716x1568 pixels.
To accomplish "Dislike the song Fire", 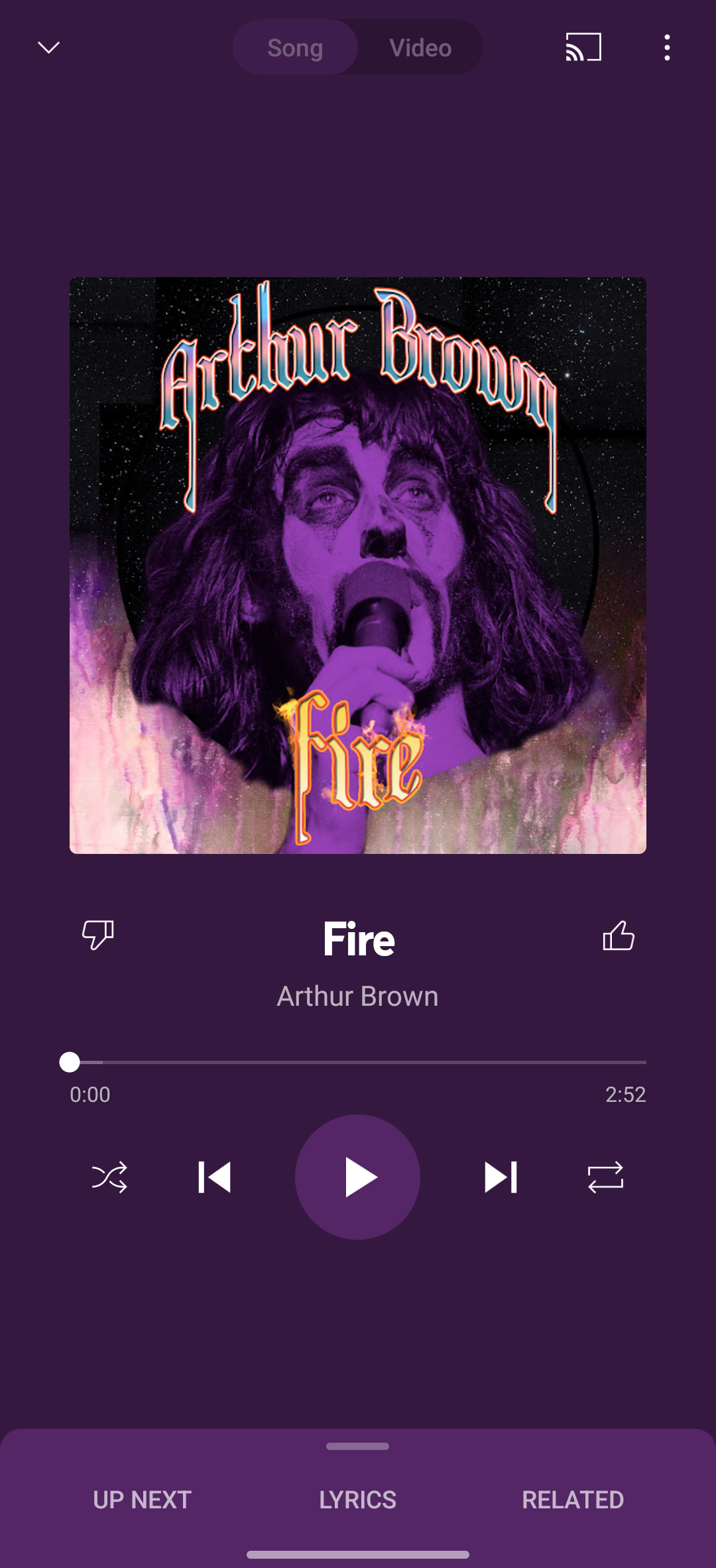I will (x=97, y=935).
